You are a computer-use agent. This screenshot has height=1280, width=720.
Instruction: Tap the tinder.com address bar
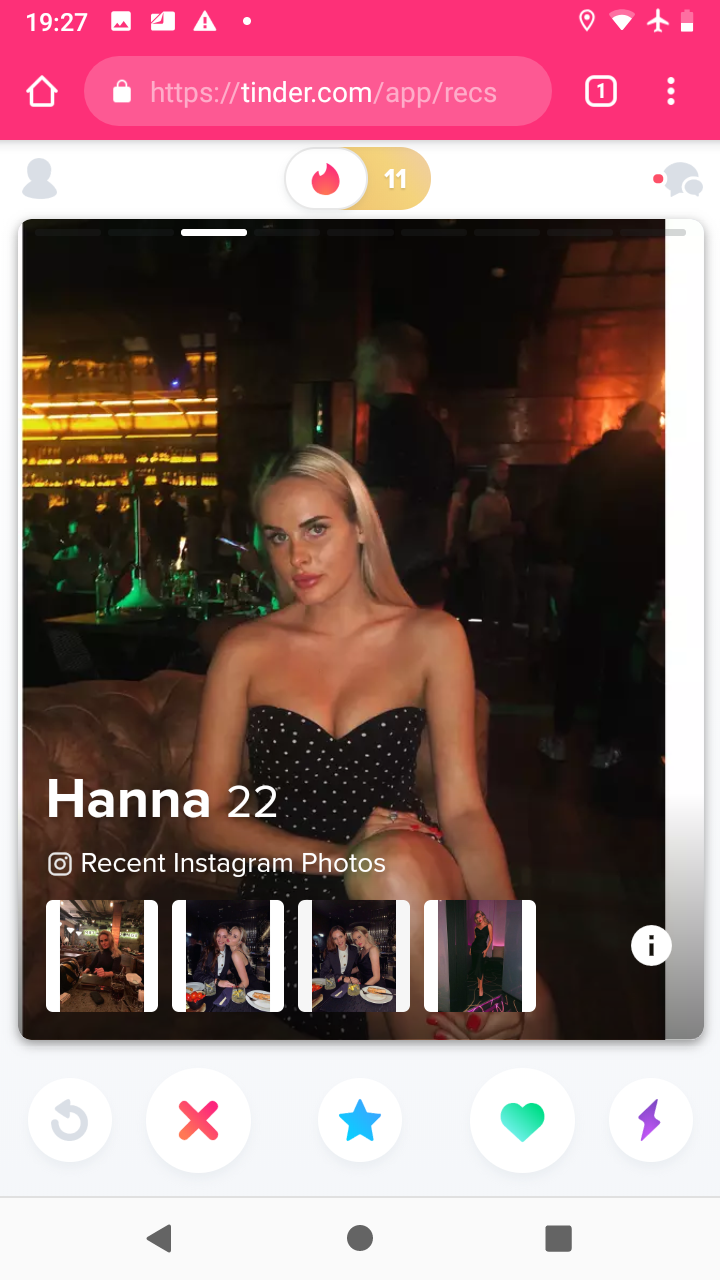[318, 92]
